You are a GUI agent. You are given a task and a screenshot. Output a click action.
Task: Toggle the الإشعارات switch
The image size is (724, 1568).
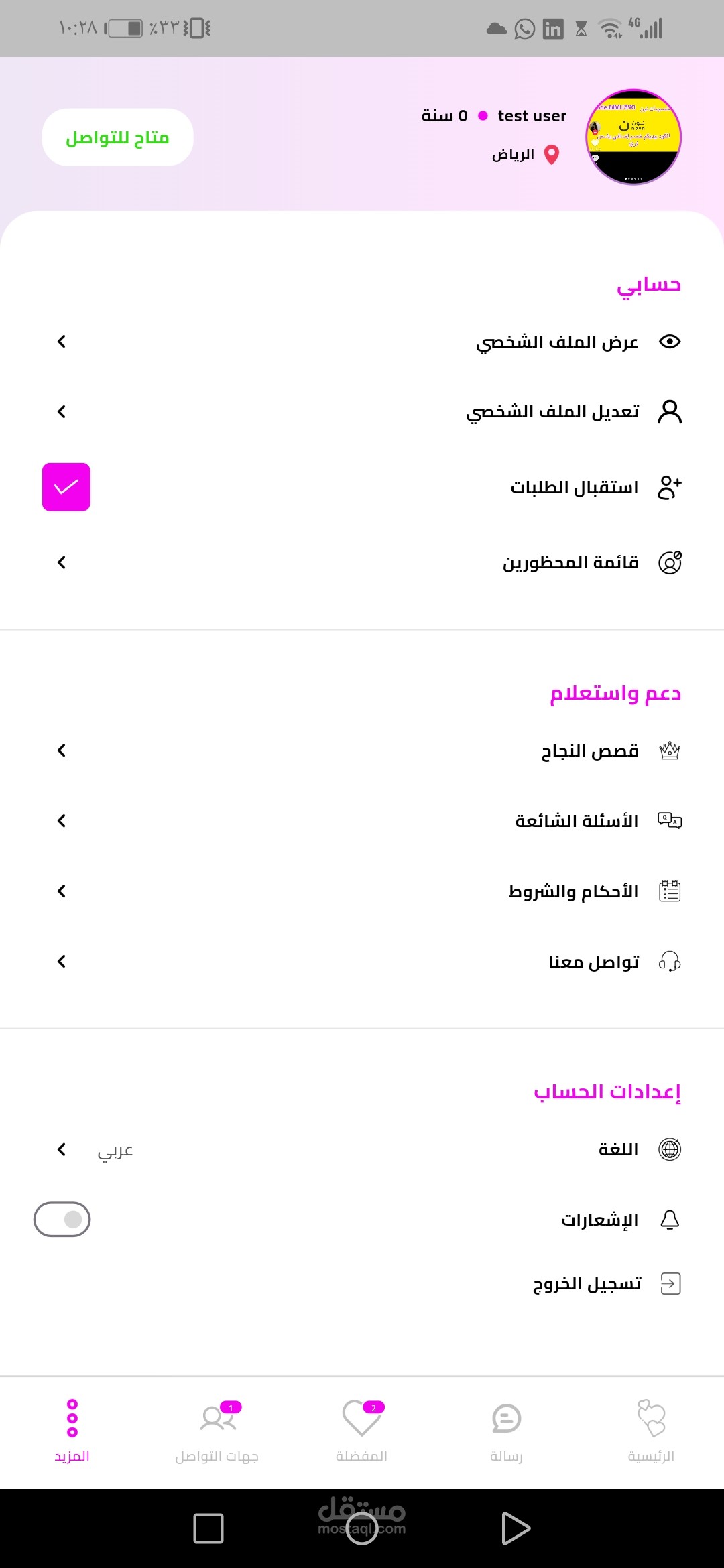pos(62,1220)
